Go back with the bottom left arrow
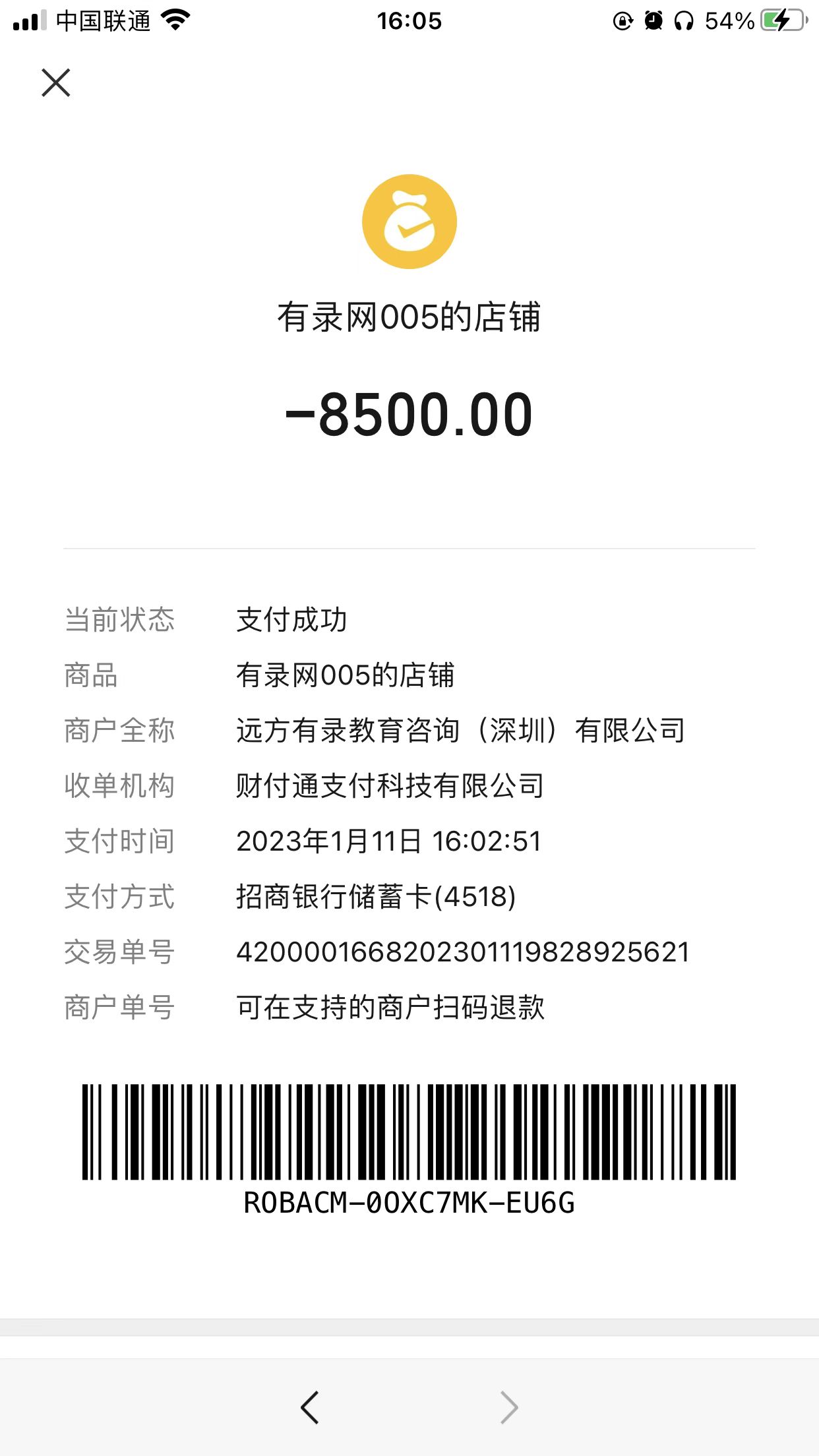 (x=310, y=1407)
